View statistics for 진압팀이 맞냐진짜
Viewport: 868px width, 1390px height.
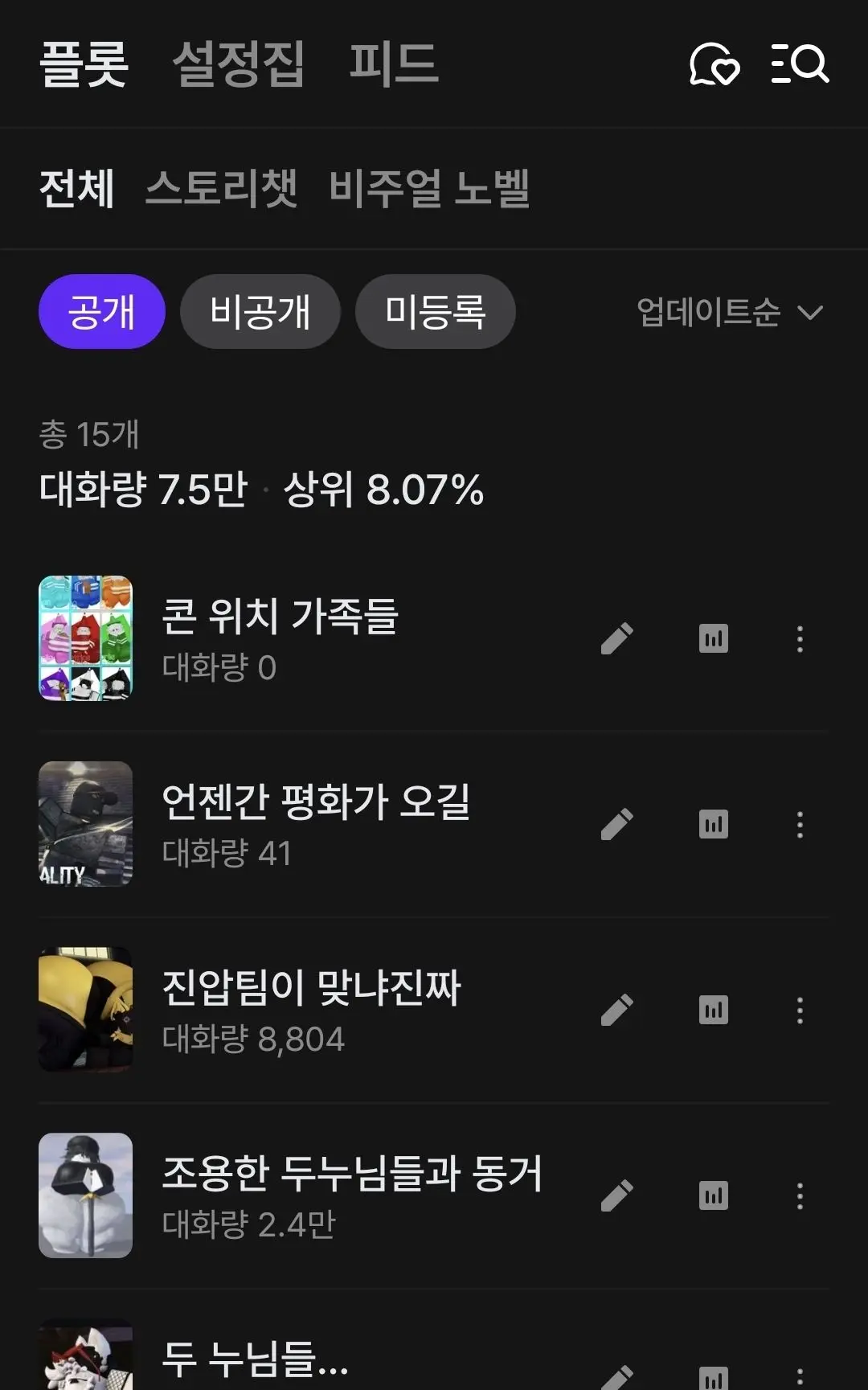tap(714, 1010)
